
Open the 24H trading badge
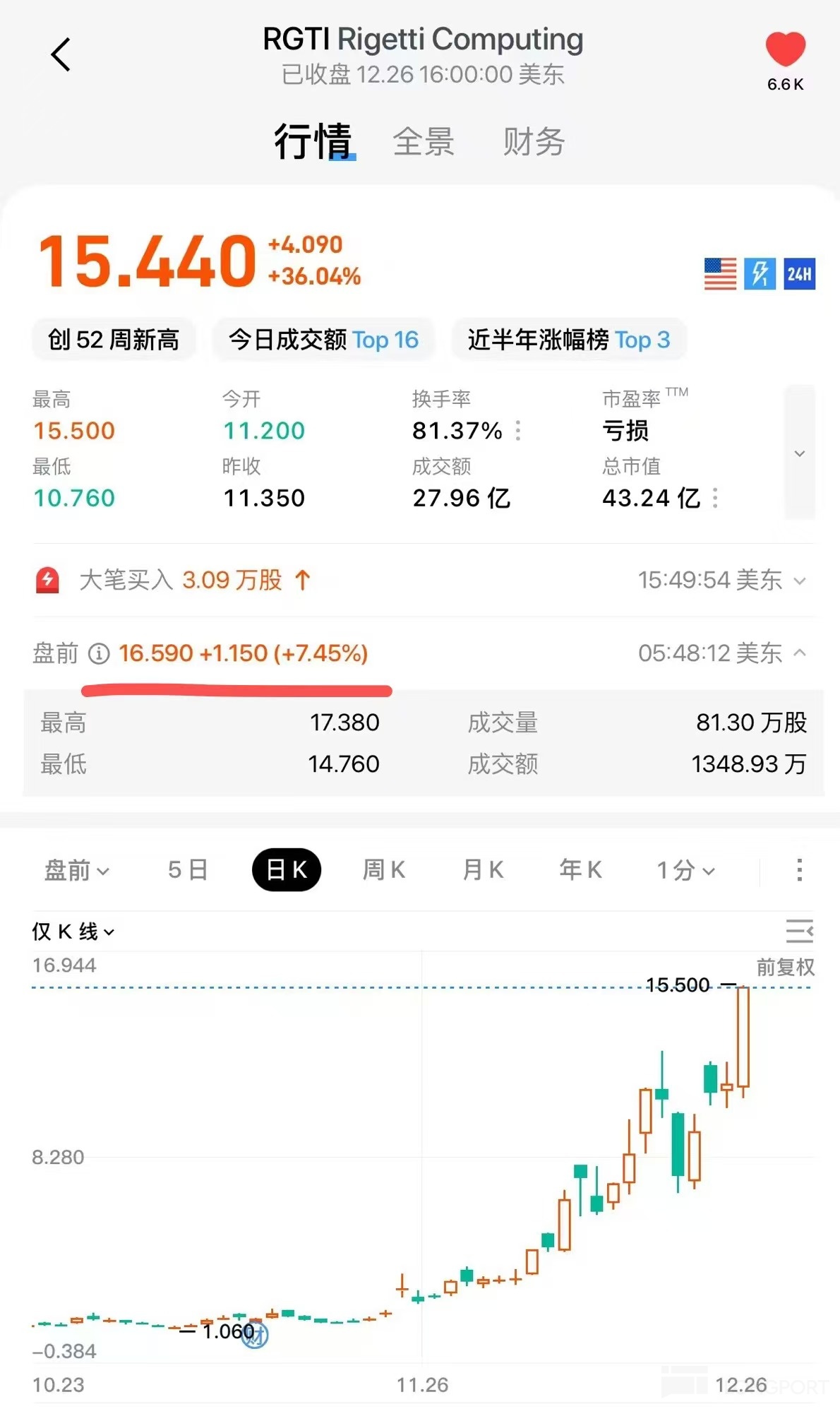click(799, 274)
